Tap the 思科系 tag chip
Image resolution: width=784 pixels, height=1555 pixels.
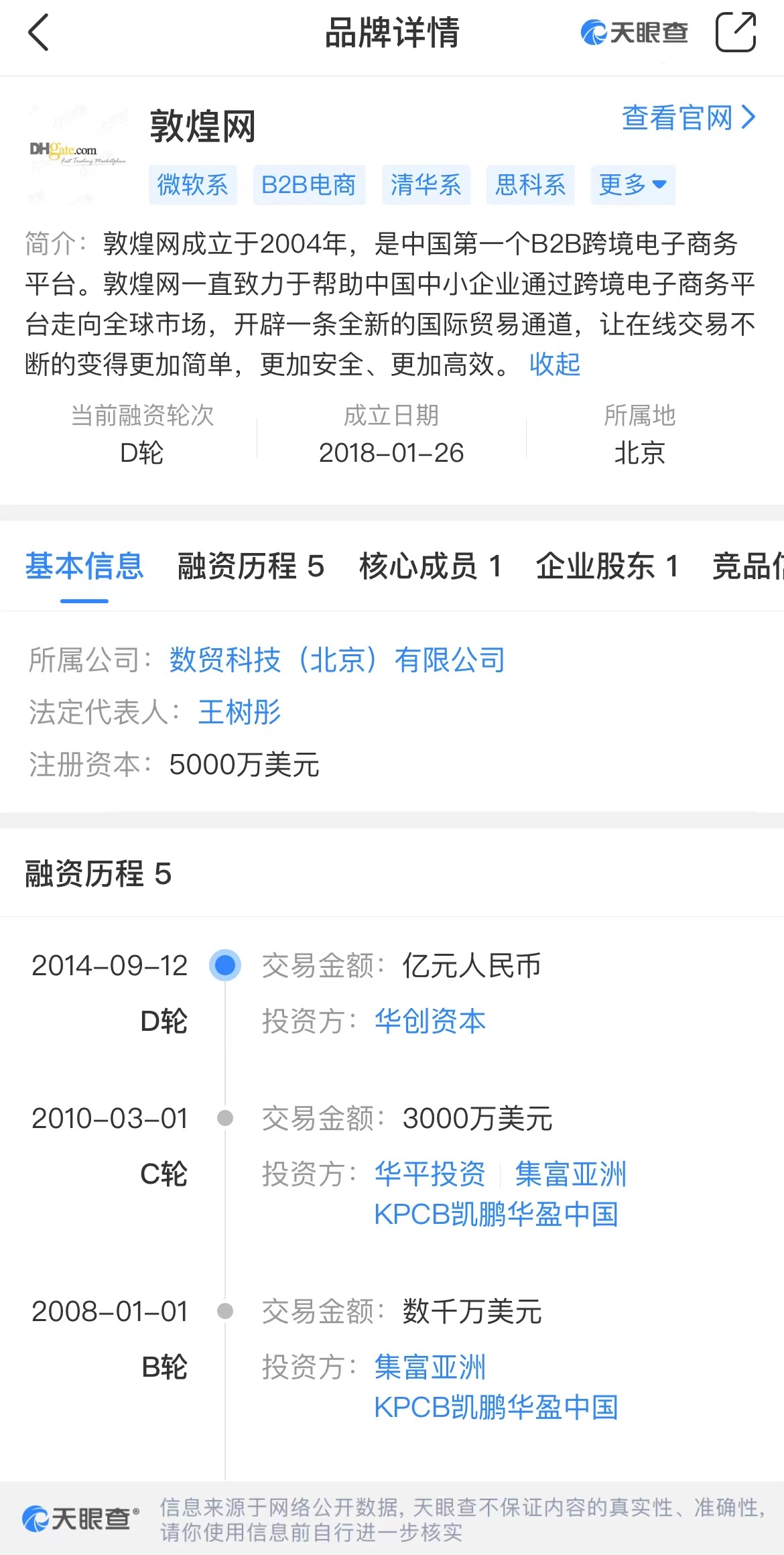pyautogui.click(x=531, y=184)
